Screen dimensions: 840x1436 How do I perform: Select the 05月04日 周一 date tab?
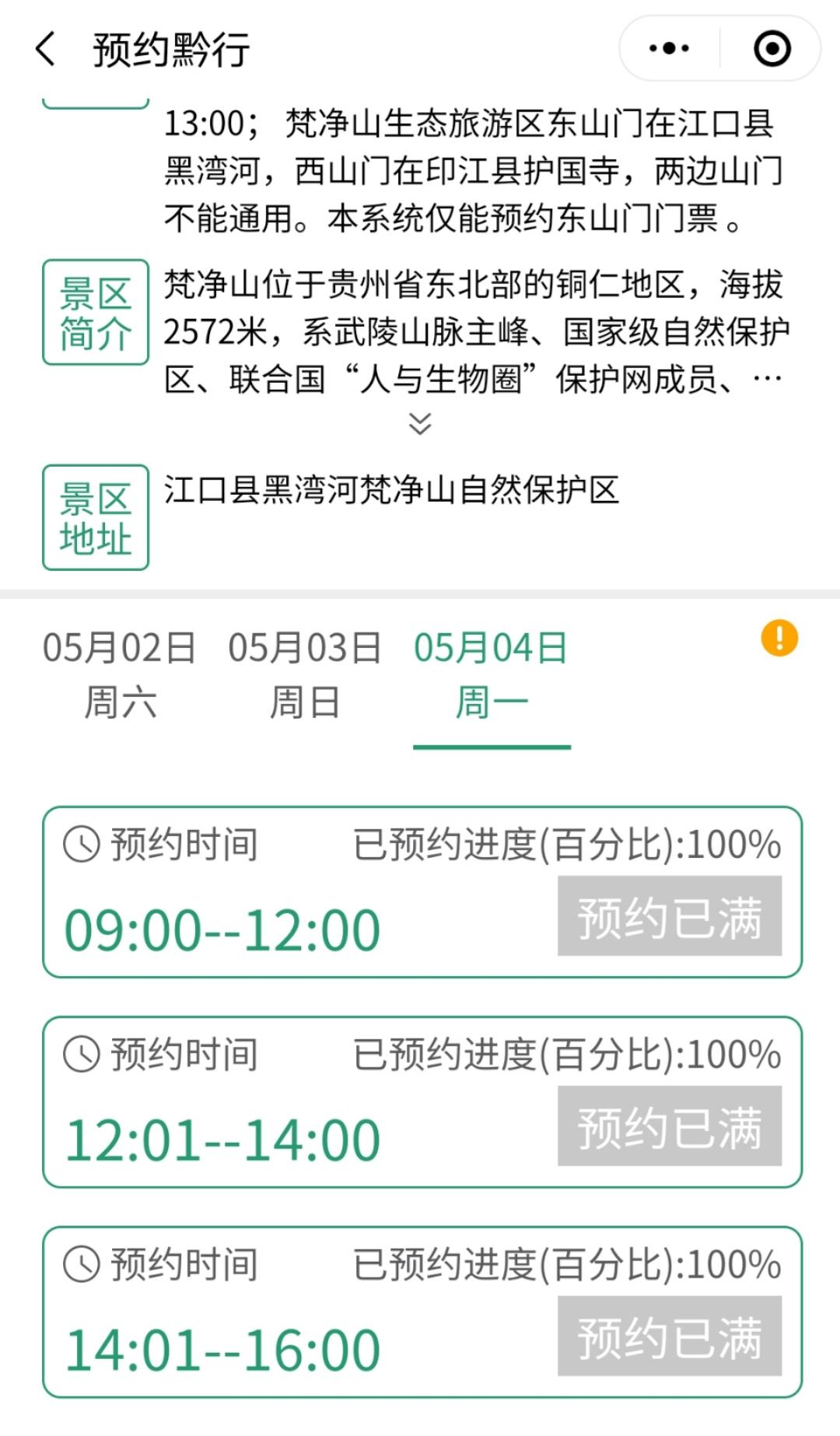tap(491, 674)
